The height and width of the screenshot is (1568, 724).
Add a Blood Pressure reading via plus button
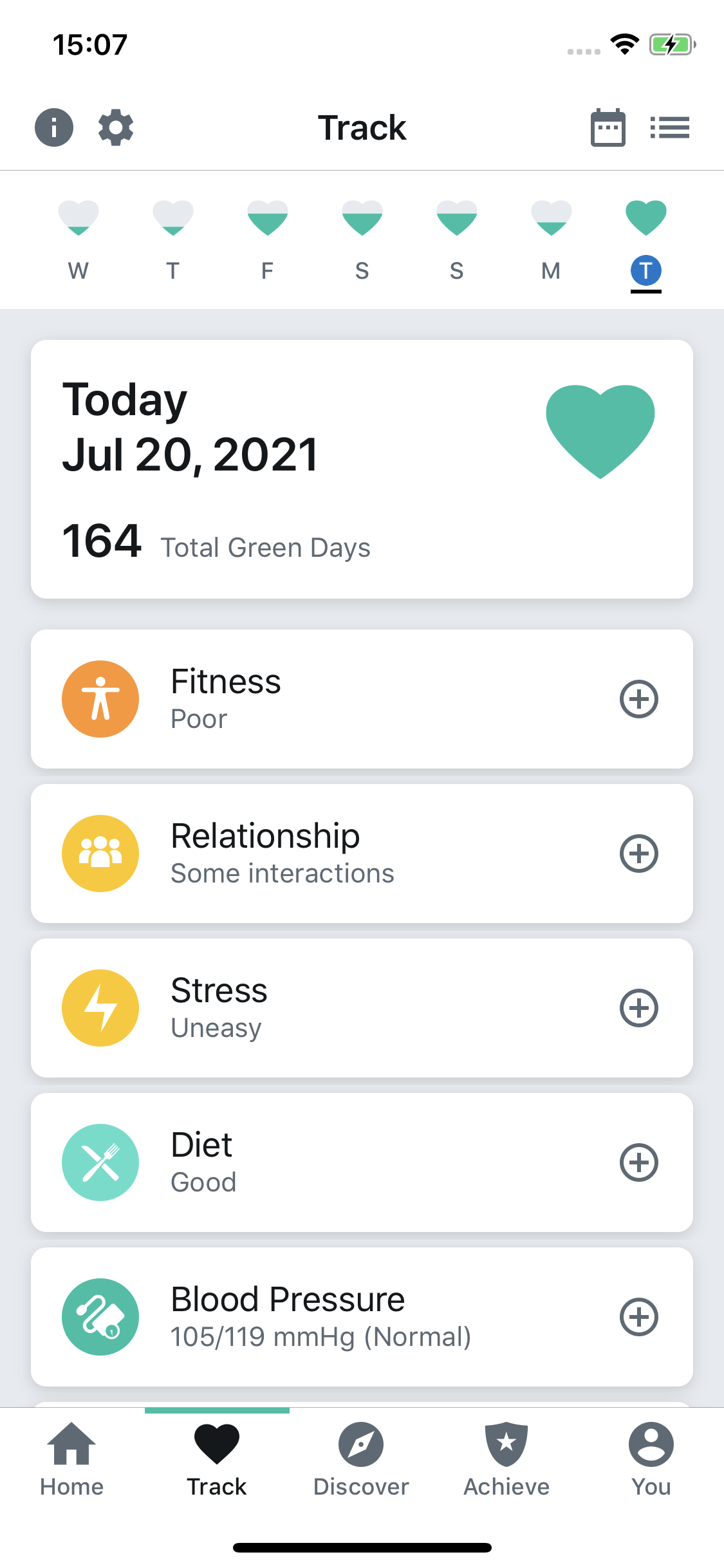(x=639, y=1317)
